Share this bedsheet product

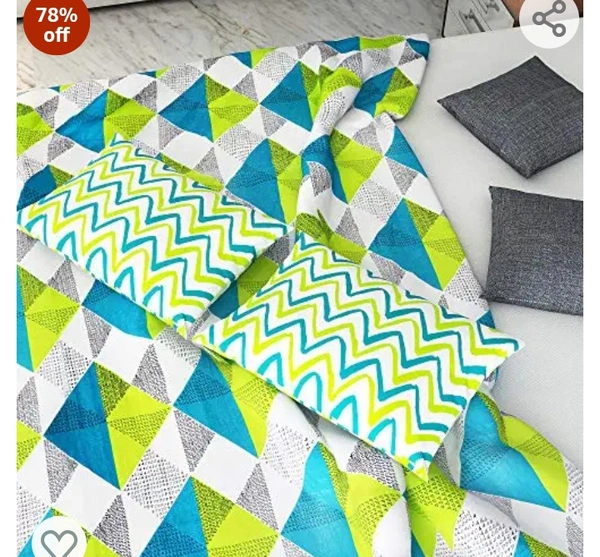[x=549, y=18]
